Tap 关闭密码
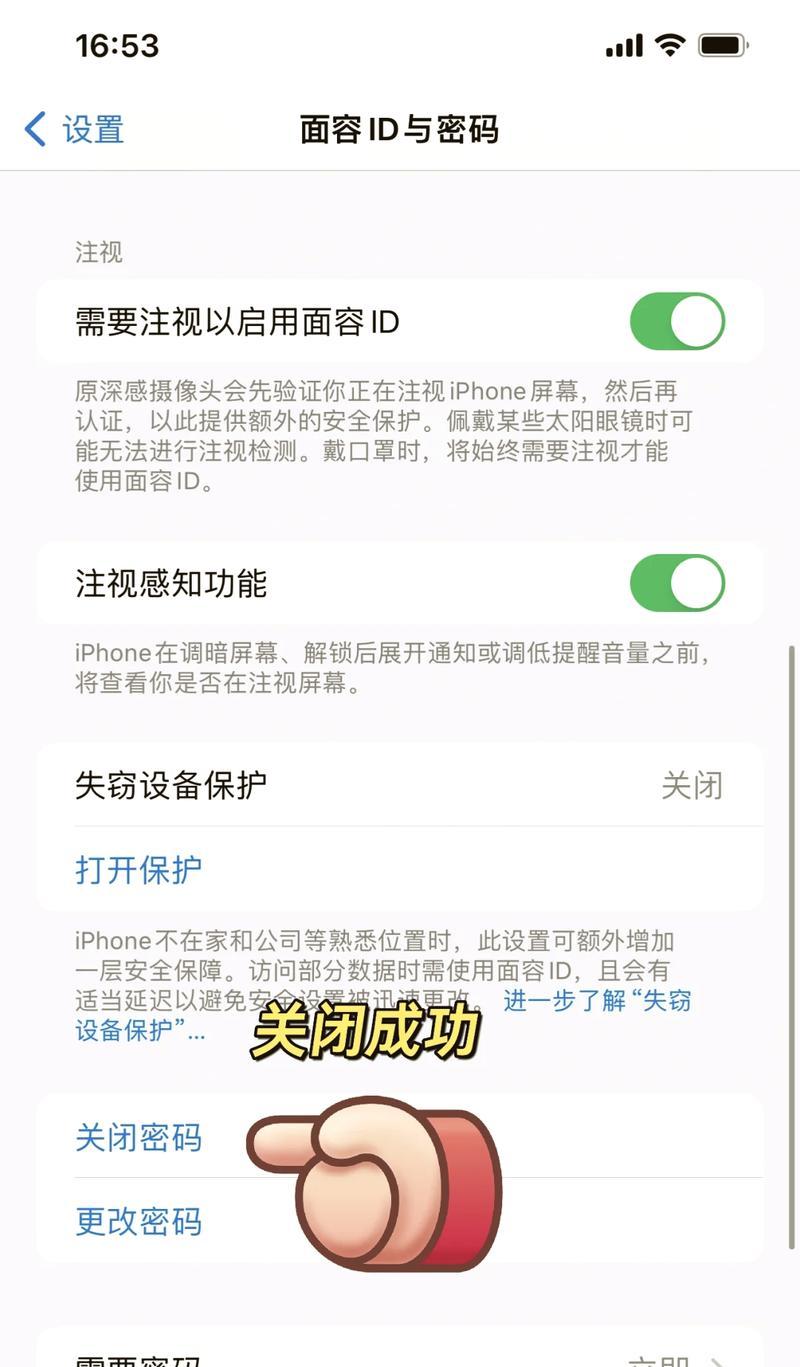The height and width of the screenshot is (1367, 800). tap(139, 1138)
